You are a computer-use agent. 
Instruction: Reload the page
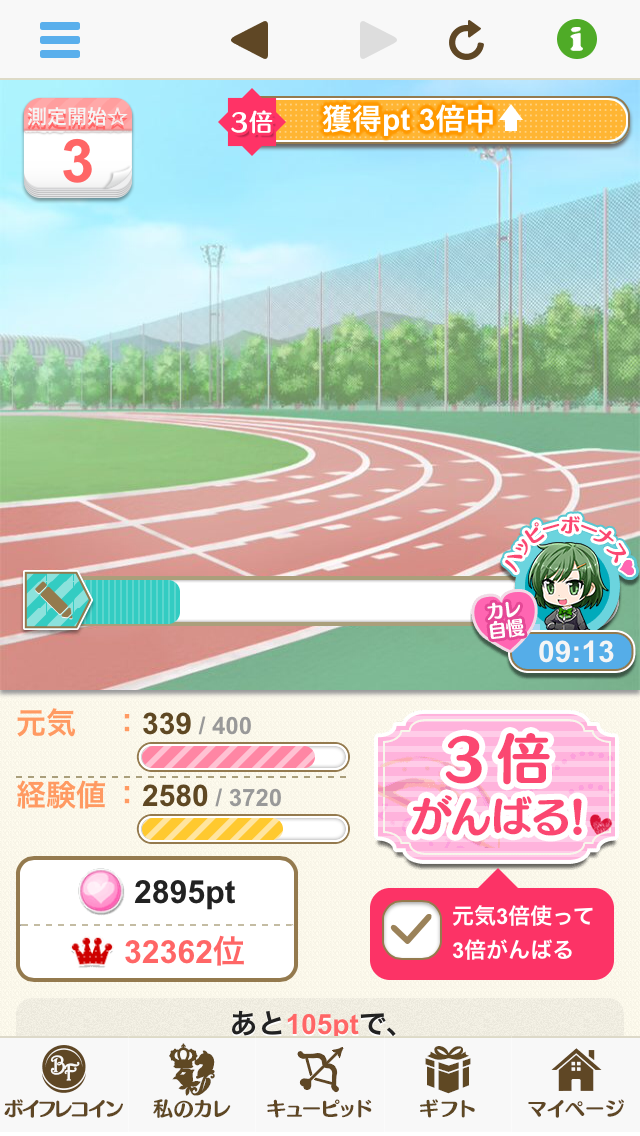(466, 40)
